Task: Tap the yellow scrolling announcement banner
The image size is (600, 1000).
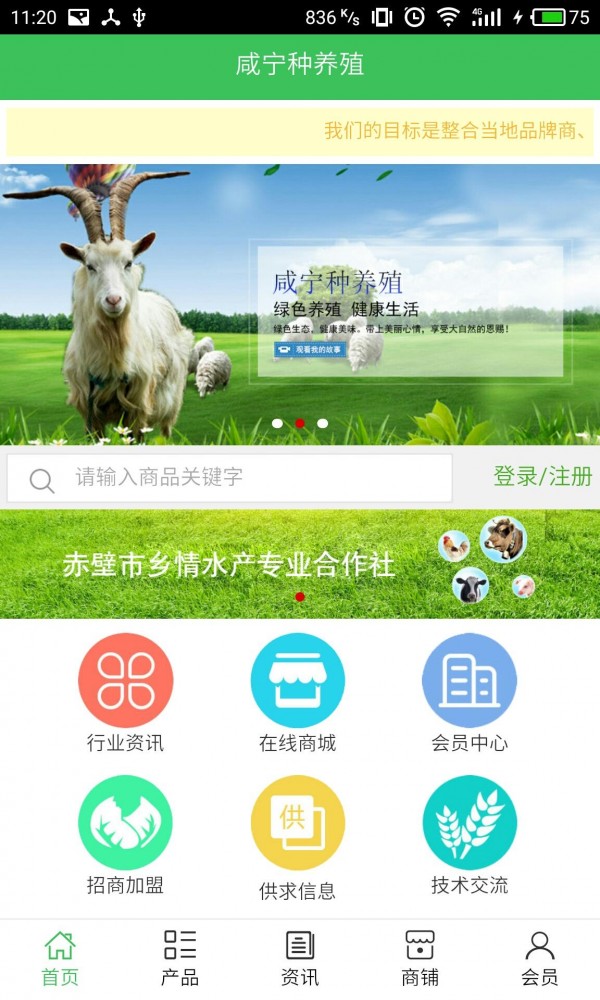Action: click(300, 131)
